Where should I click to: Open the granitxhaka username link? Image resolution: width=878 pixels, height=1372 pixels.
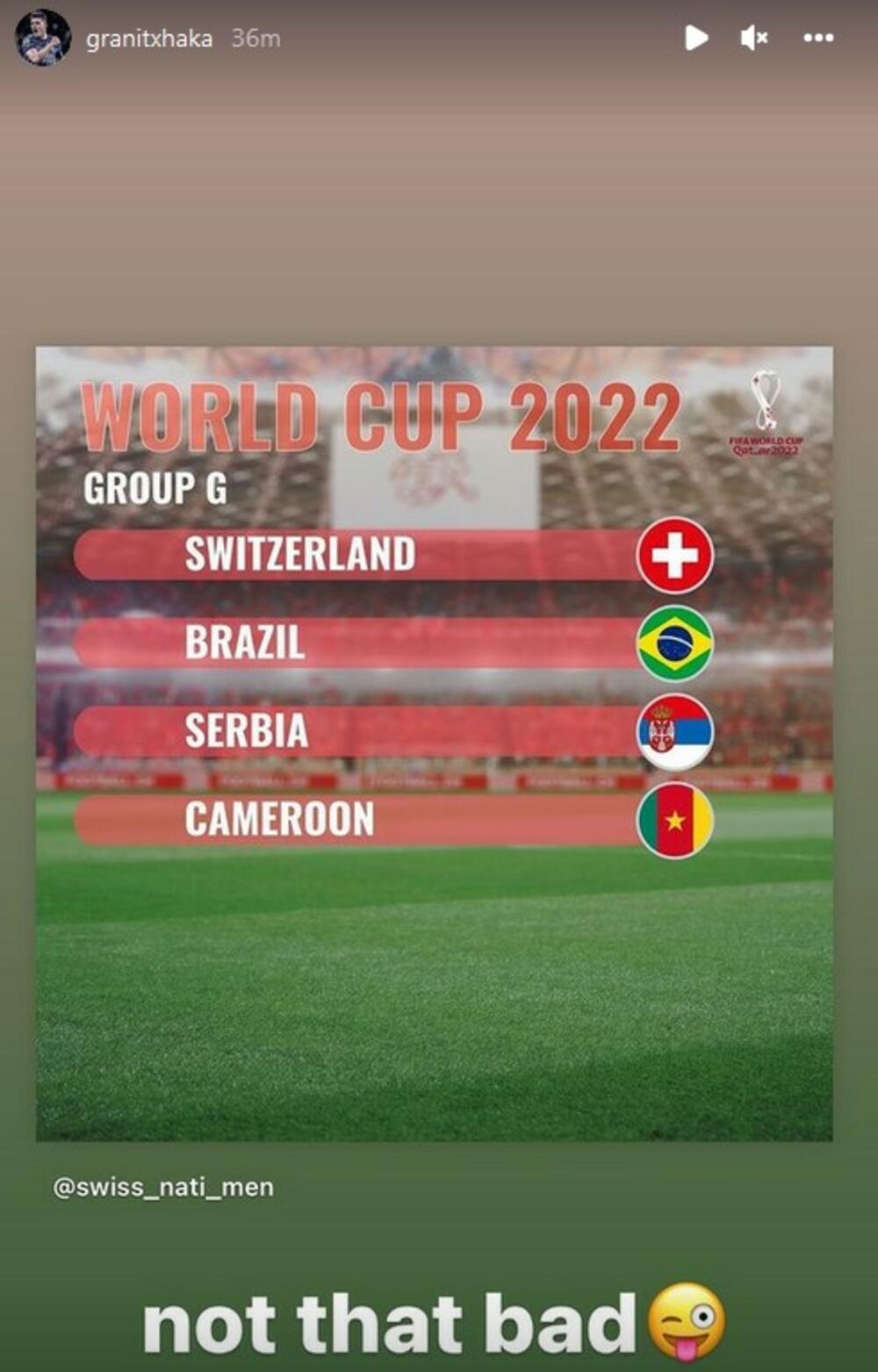click(x=148, y=39)
